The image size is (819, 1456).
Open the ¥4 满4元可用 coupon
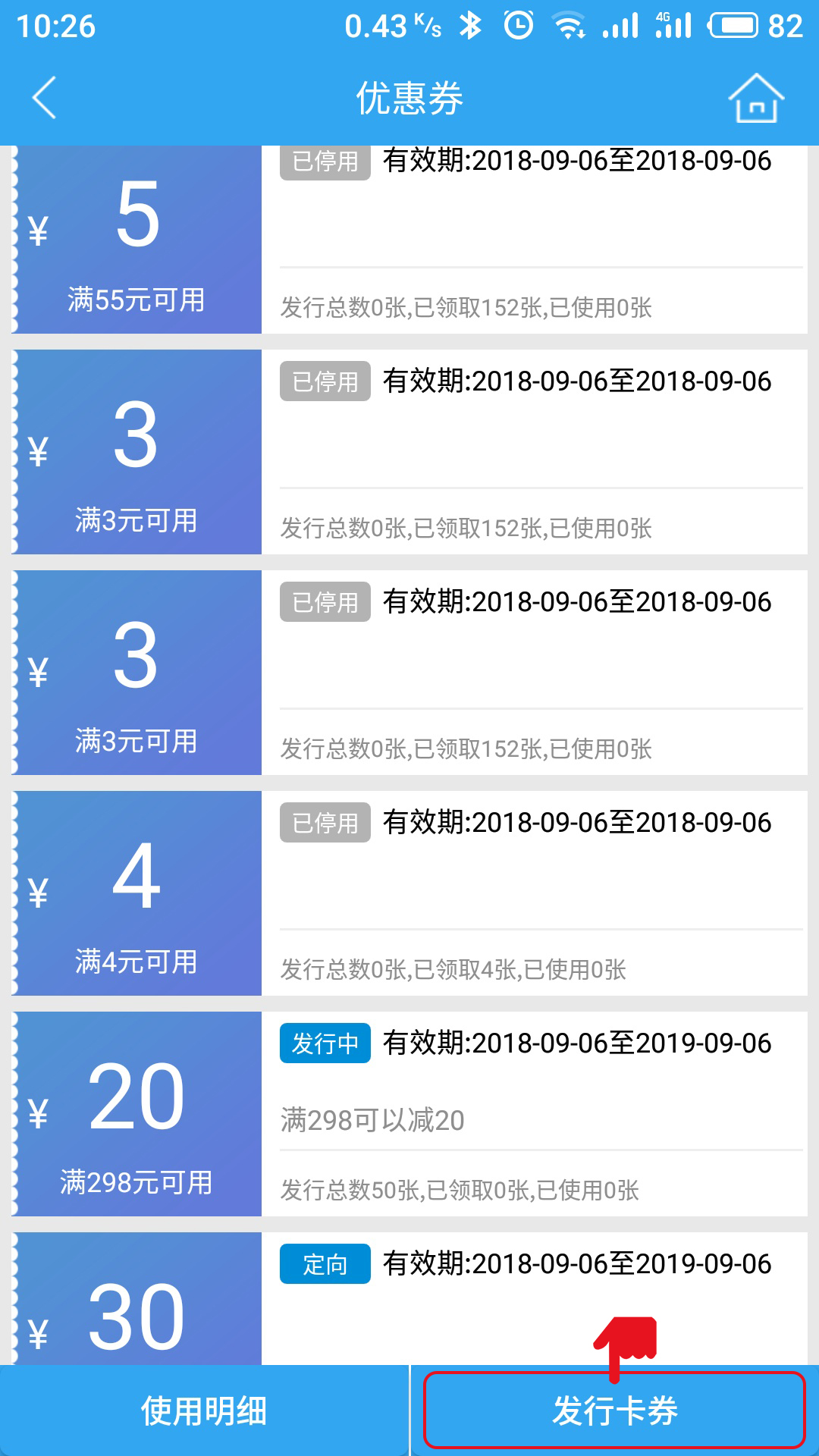(x=409, y=893)
